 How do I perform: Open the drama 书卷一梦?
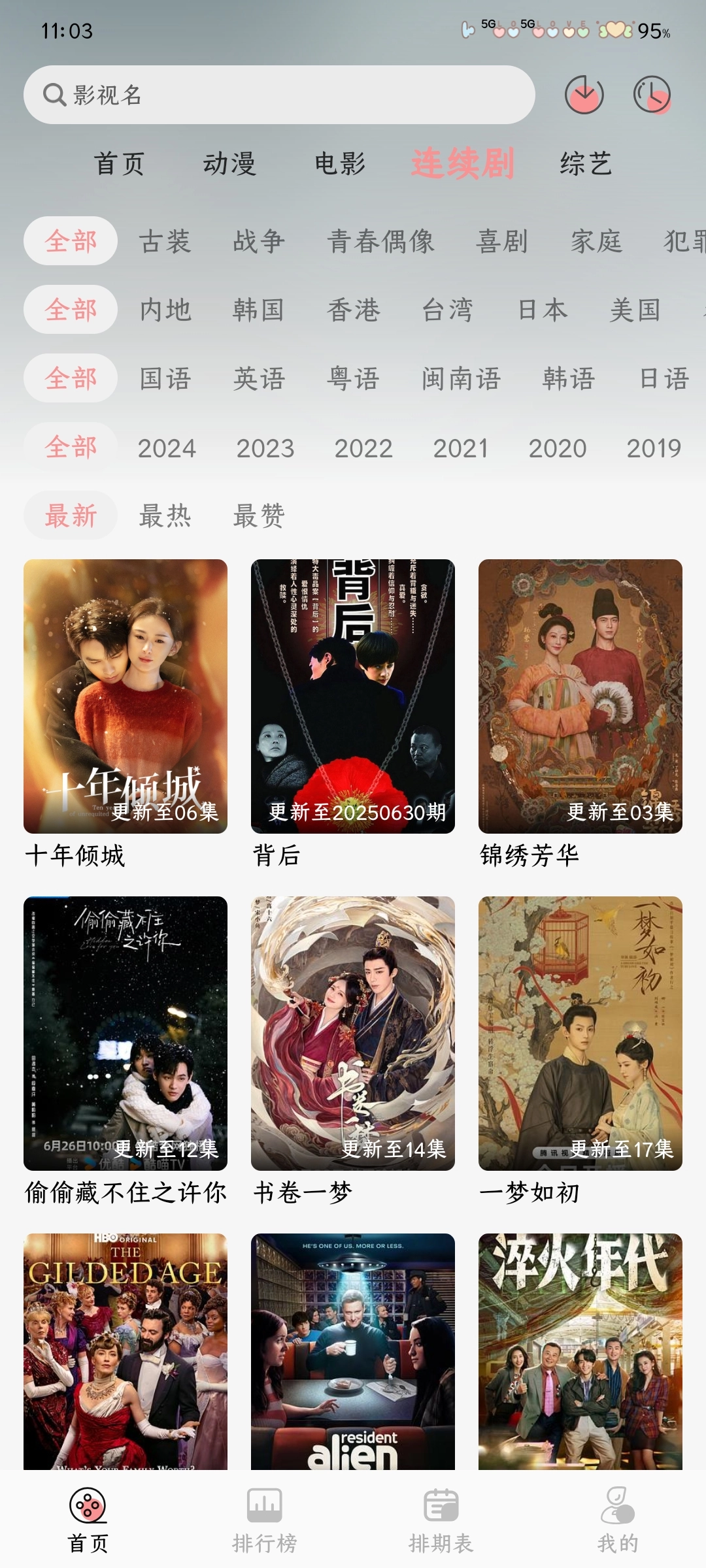pyautogui.click(x=353, y=1033)
